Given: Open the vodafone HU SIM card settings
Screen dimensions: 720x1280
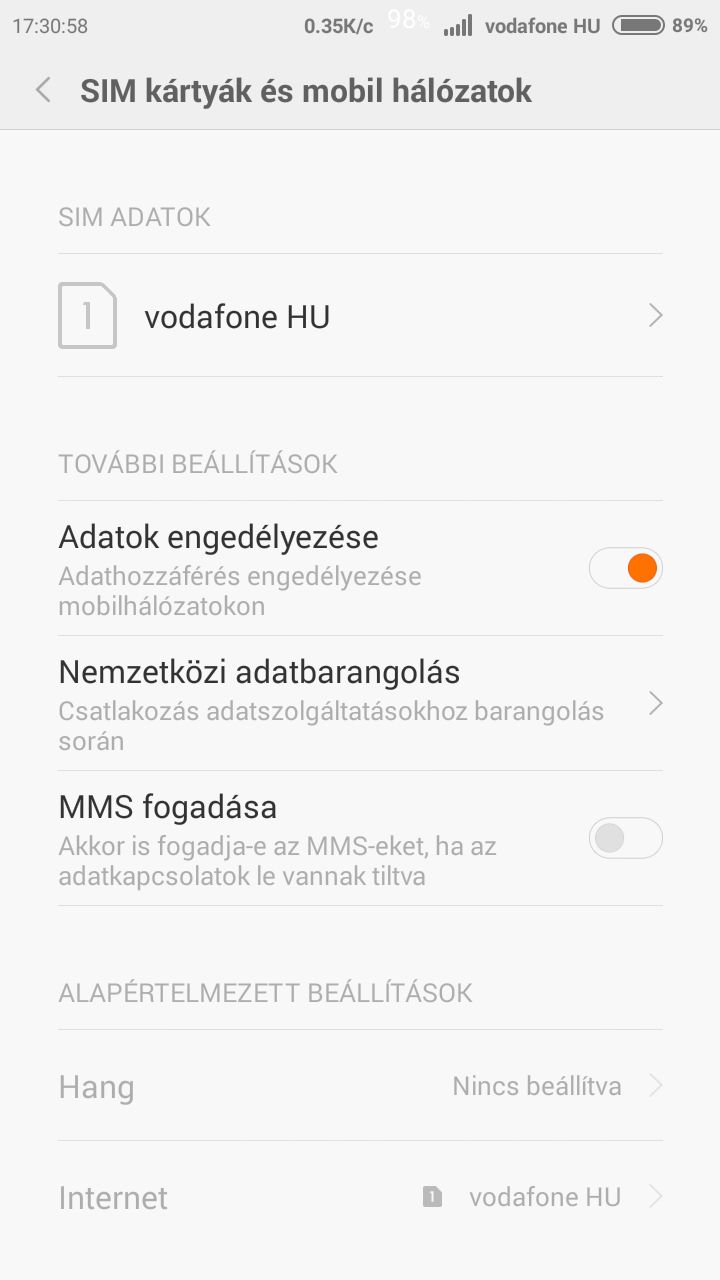Looking at the screenshot, I should [x=360, y=316].
